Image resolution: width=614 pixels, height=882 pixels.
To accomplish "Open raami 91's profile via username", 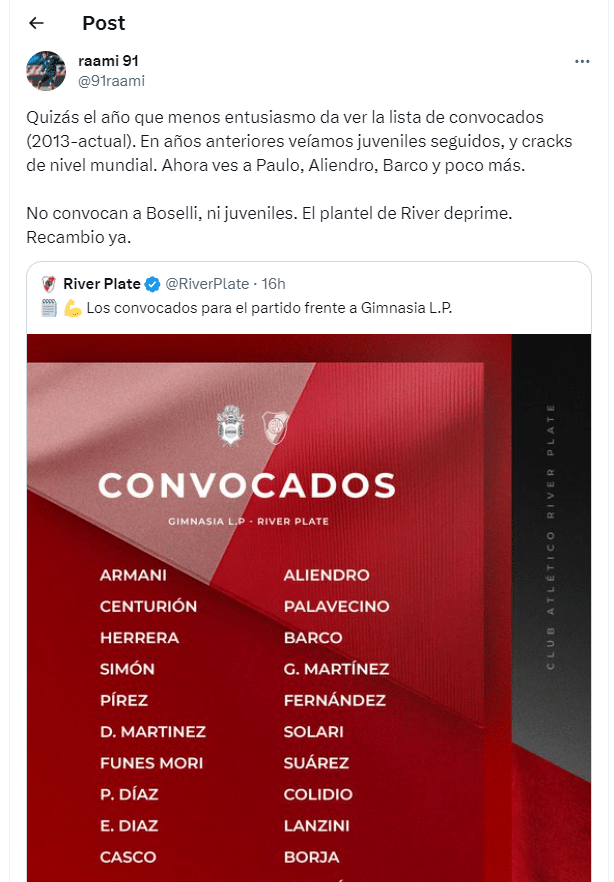I will tap(109, 60).
